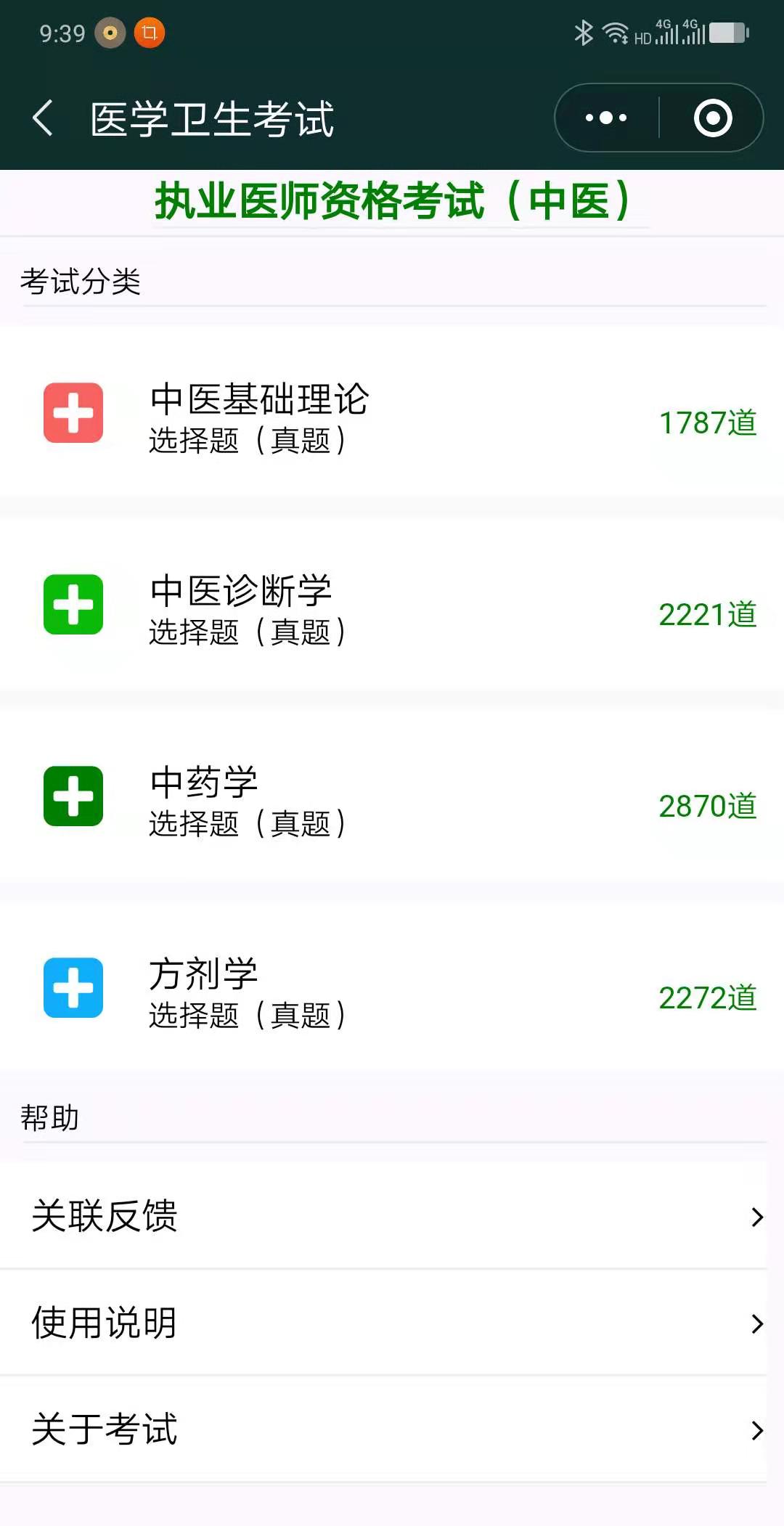The width and height of the screenshot is (784, 1526).
Task: Open 关于考试 info row
Action: 392,1429
